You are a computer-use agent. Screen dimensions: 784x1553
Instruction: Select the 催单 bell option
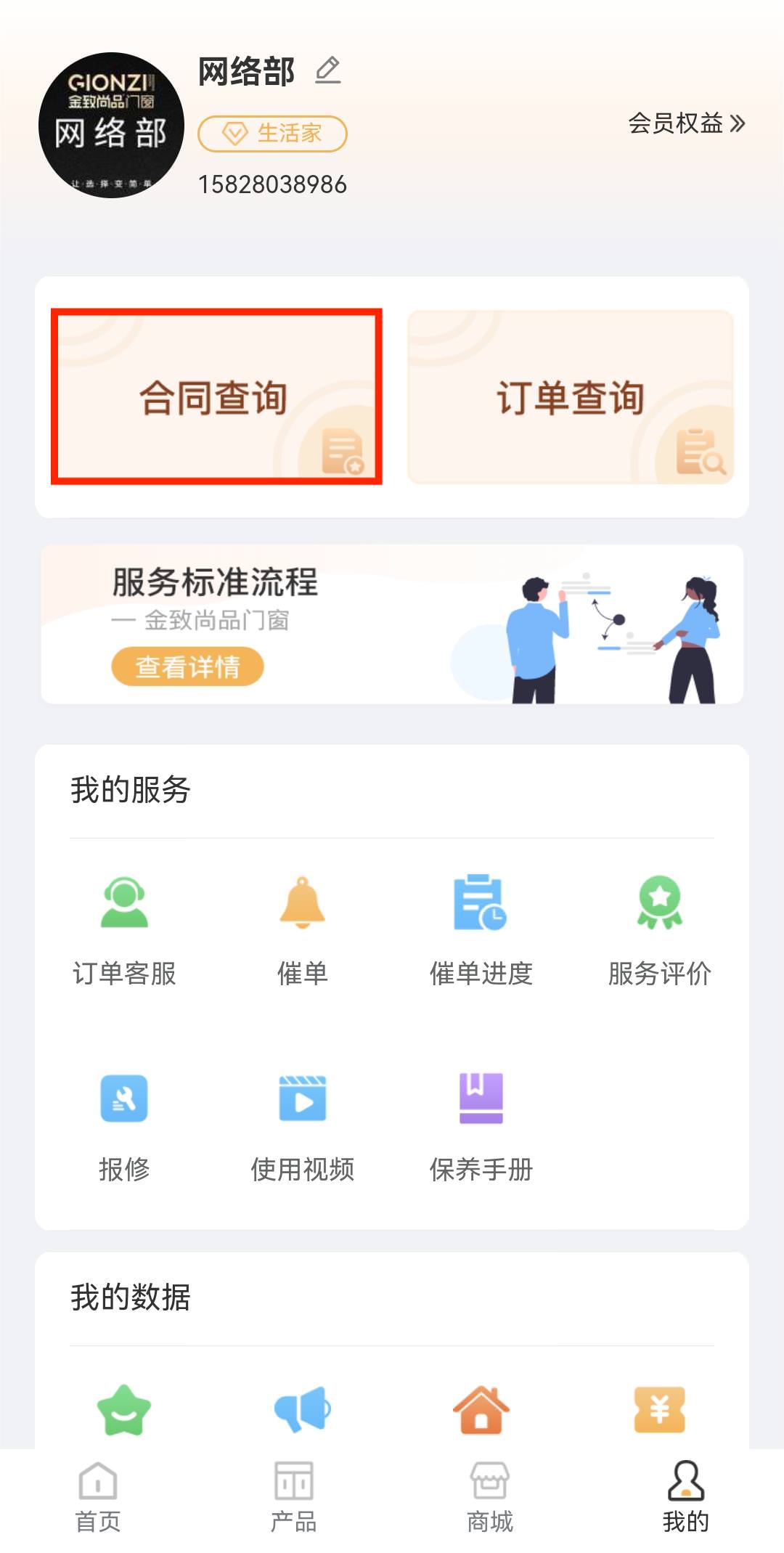click(303, 931)
